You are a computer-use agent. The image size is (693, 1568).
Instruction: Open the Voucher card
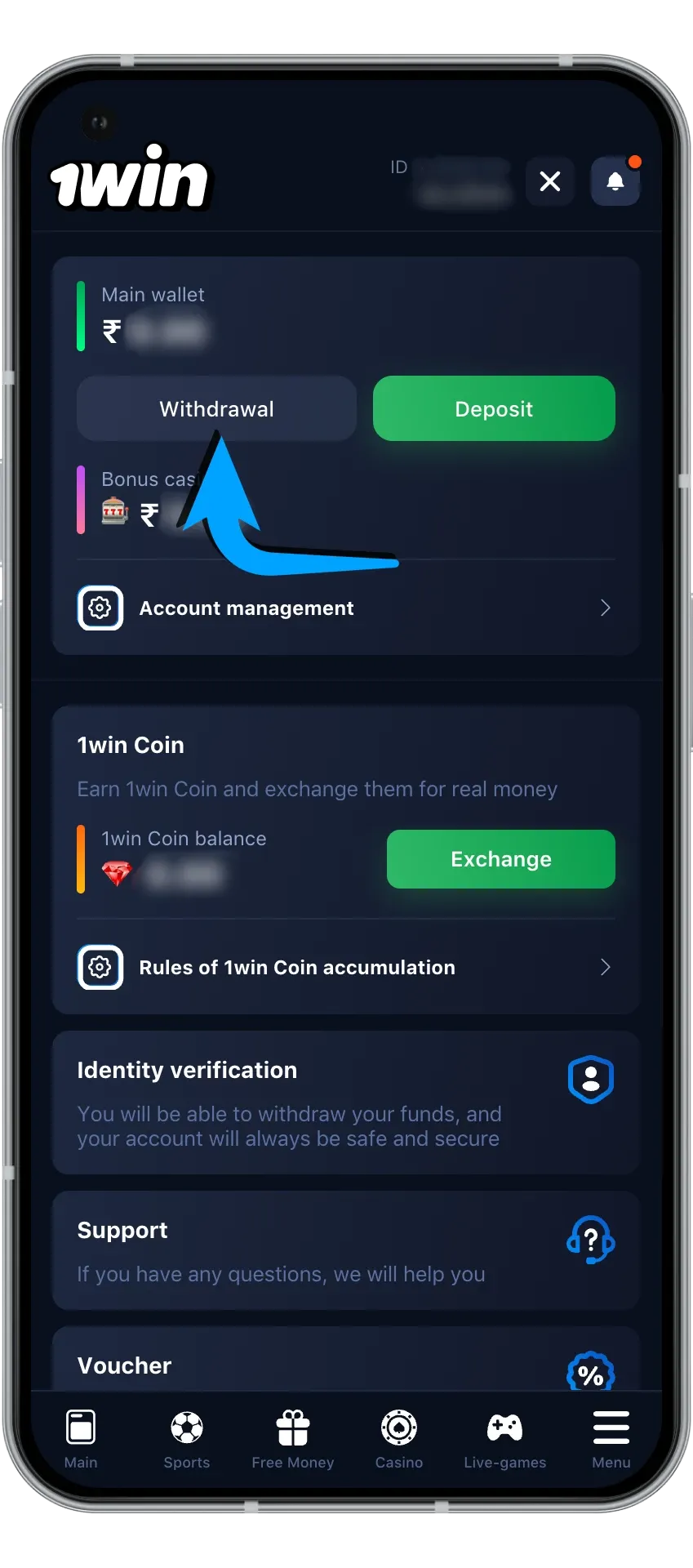click(x=344, y=1365)
